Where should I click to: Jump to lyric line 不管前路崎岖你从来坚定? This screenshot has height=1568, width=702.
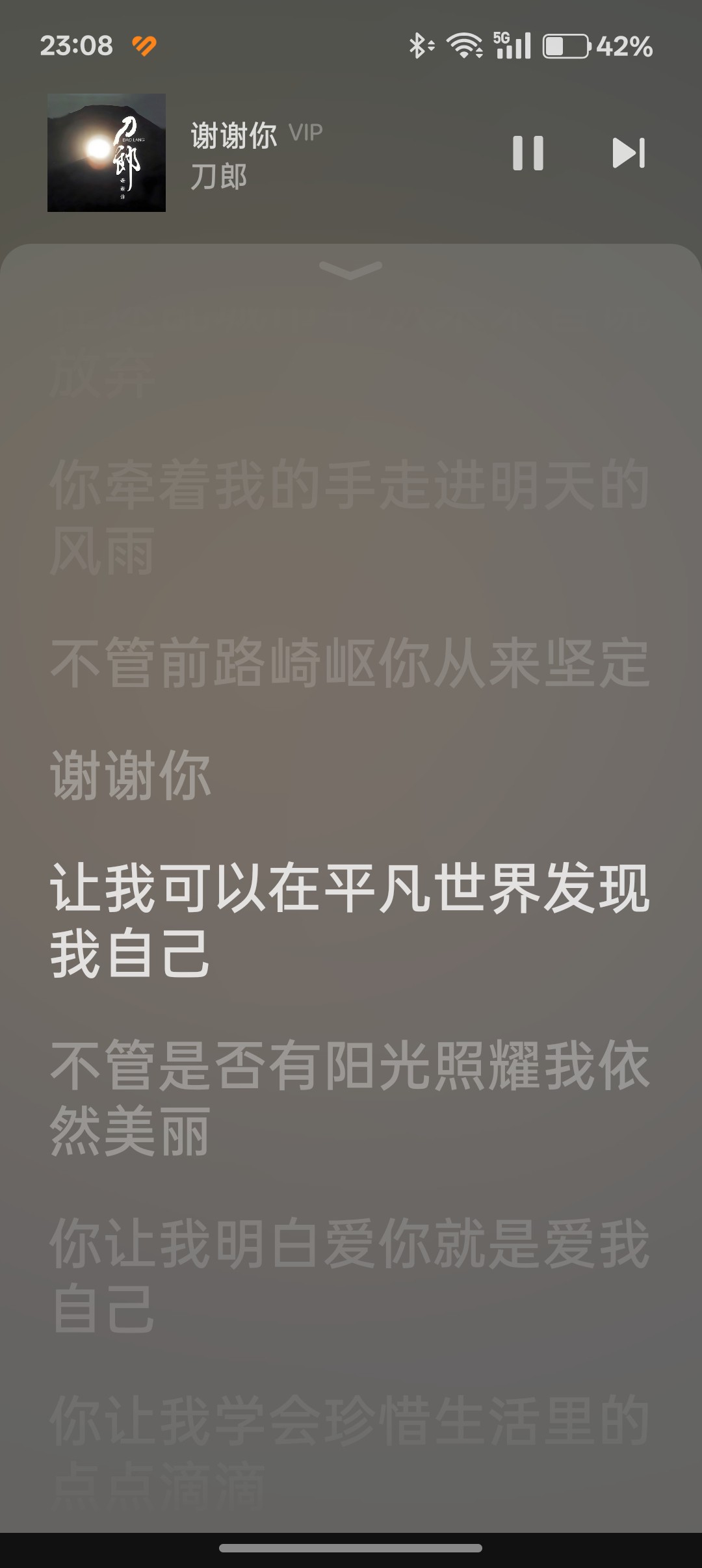pyautogui.click(x=350, y=664)
